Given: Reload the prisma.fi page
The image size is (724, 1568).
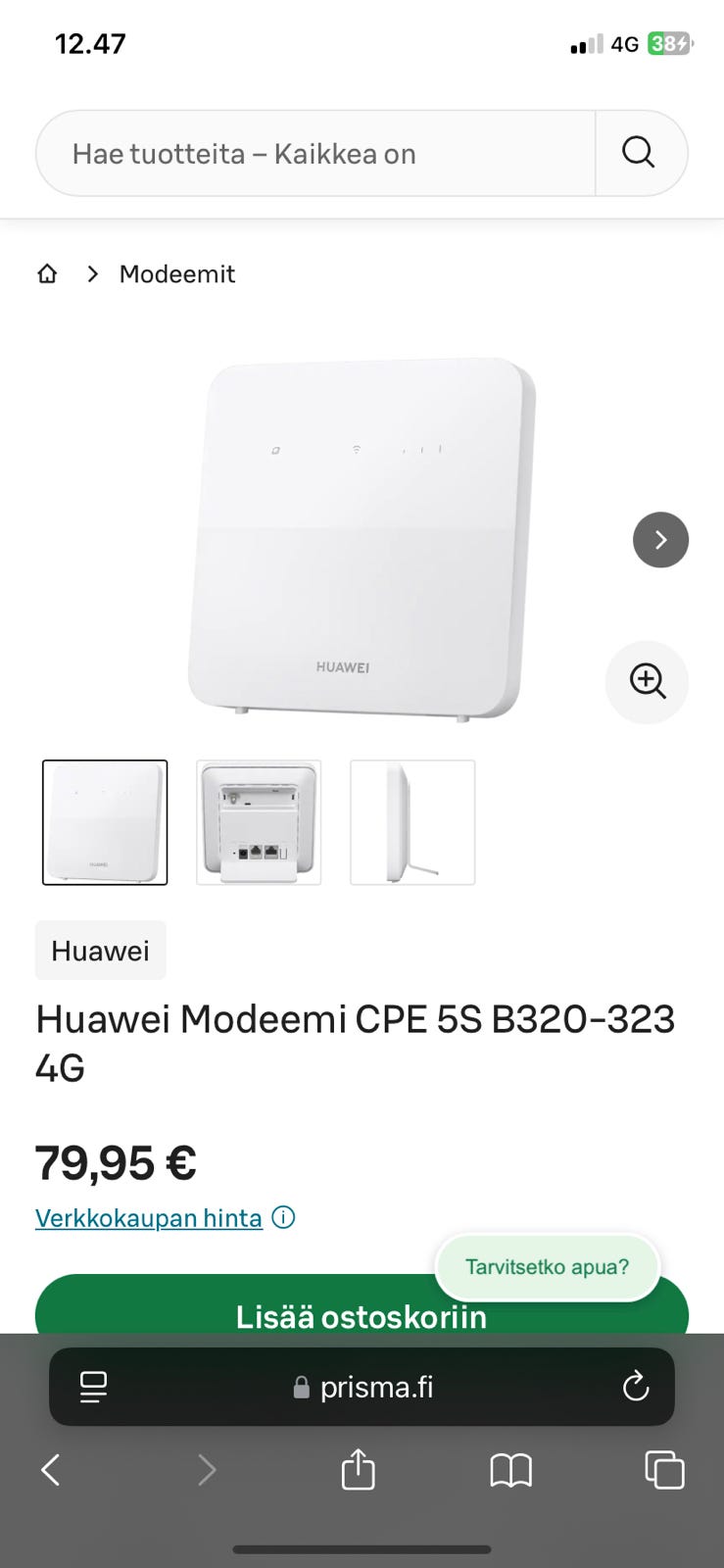Looking at the screenshot, I should [636, 1387].
